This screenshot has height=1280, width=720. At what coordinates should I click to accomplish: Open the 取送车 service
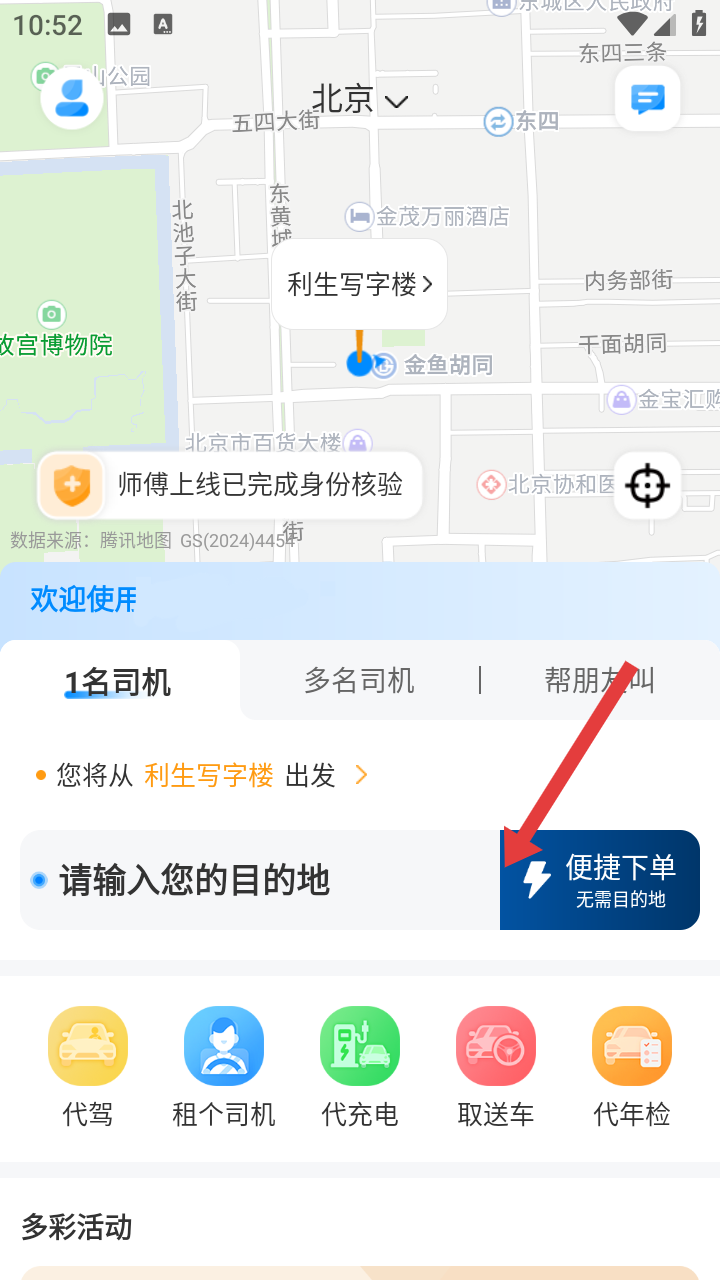[496, 1067]
